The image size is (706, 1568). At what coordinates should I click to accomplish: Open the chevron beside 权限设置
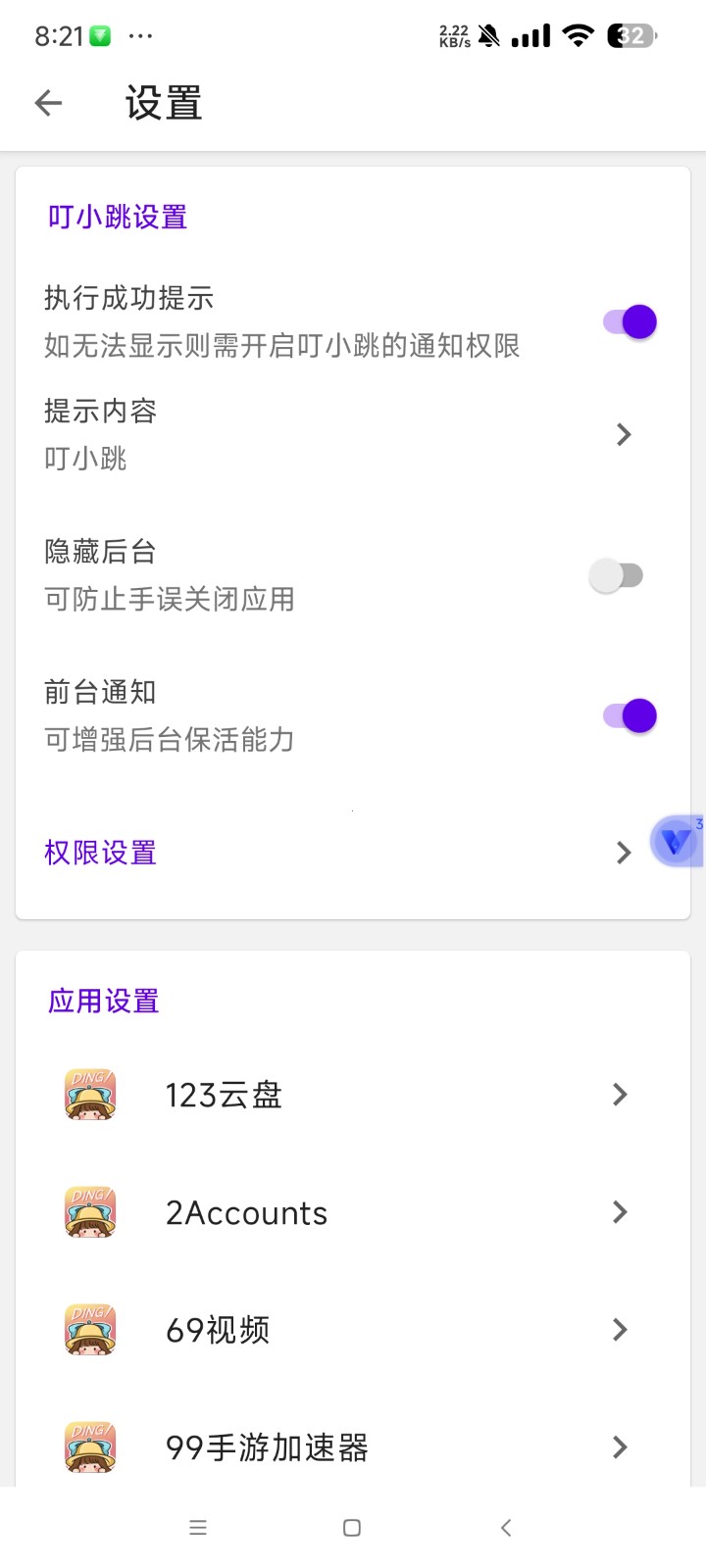pyautogui.click(x=624, y=853)
